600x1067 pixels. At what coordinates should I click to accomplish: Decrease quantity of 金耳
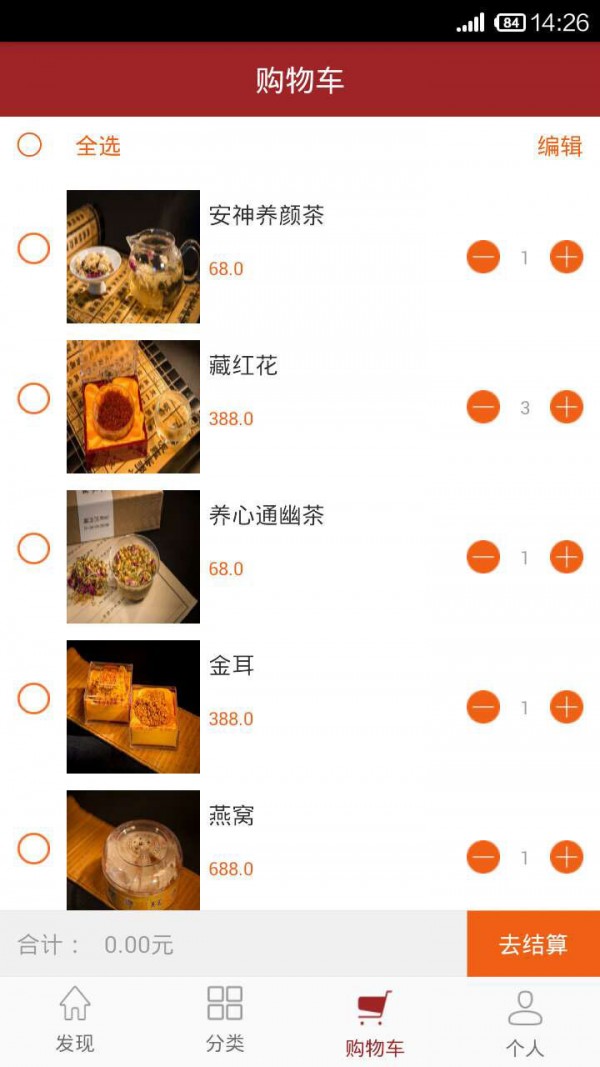point(483,707)
